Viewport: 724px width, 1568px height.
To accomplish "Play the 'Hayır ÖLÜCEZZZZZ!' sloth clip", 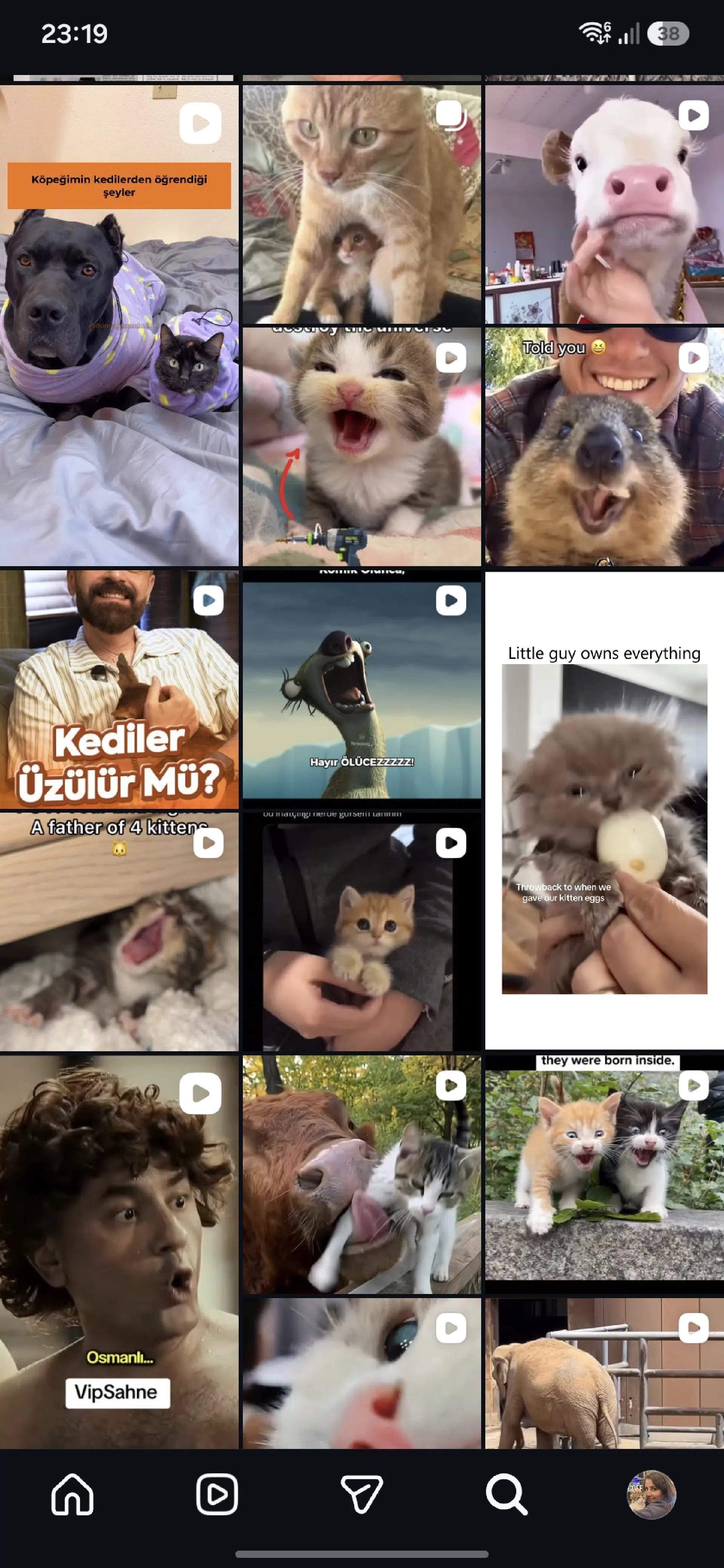I will tap(362, 690).
